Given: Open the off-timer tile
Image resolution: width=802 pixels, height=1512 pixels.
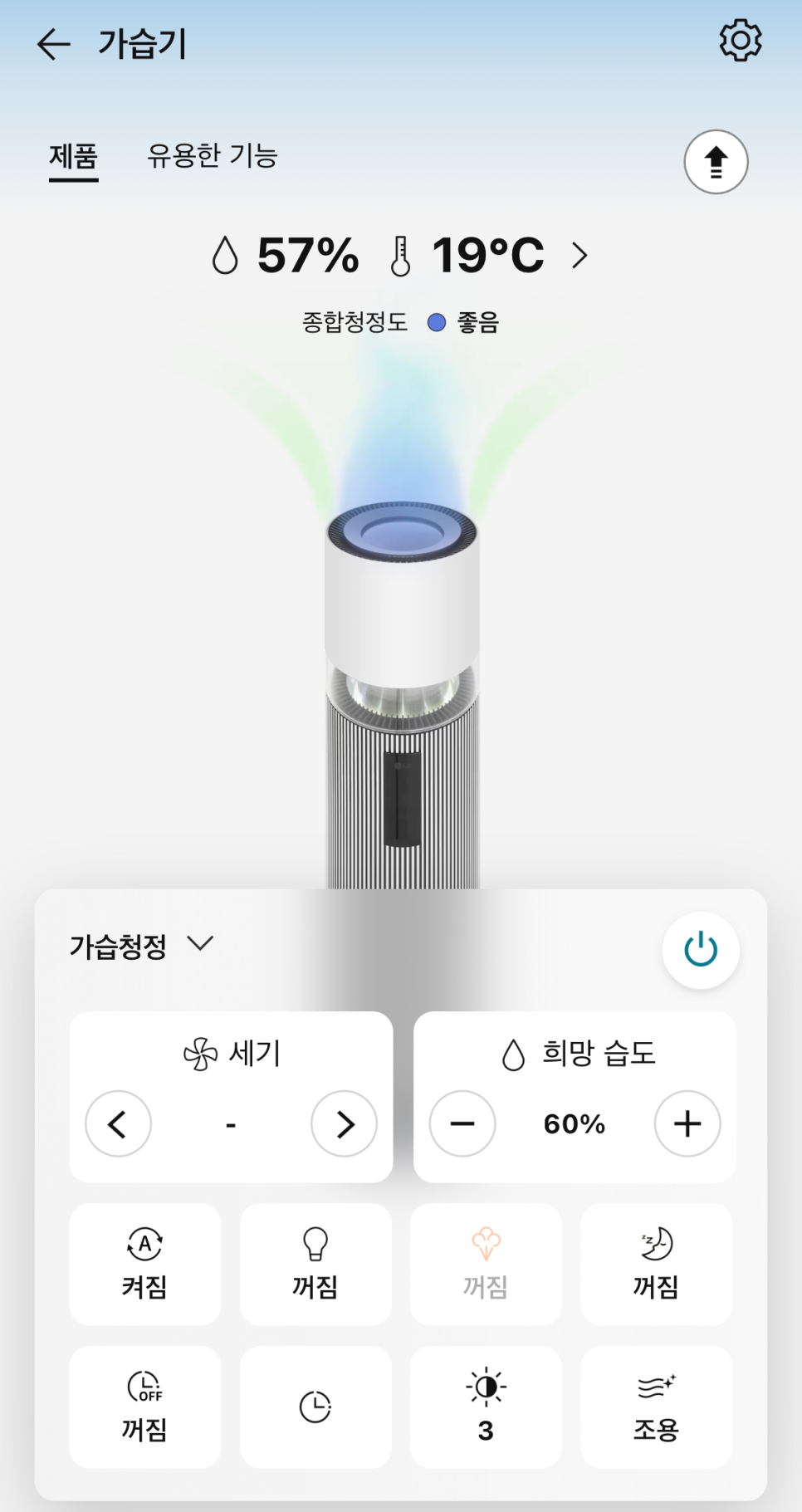Looking at the screenshot, I should (144, 1407).
